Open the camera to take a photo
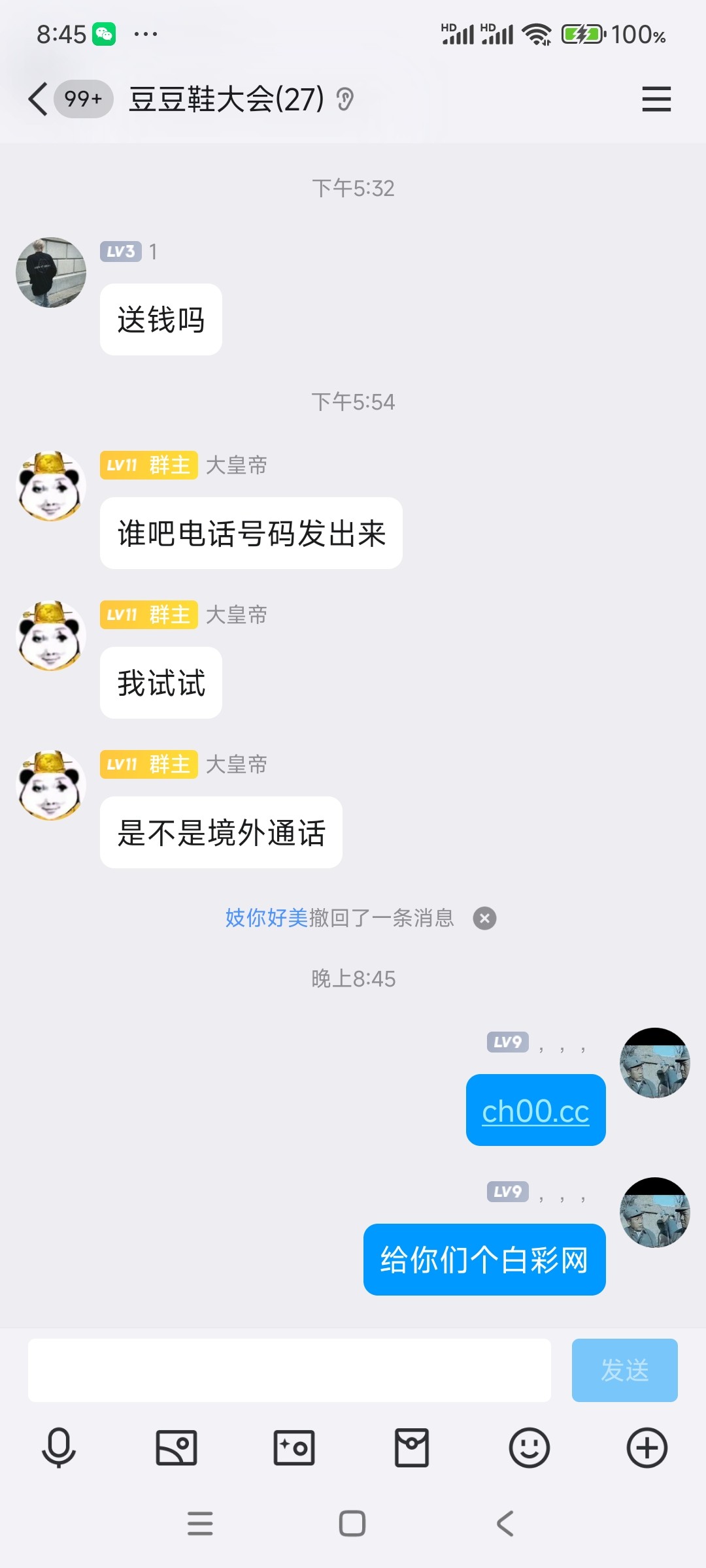Image resolution: width=706 pixels, height=1568 pixels. point(294,1448)
